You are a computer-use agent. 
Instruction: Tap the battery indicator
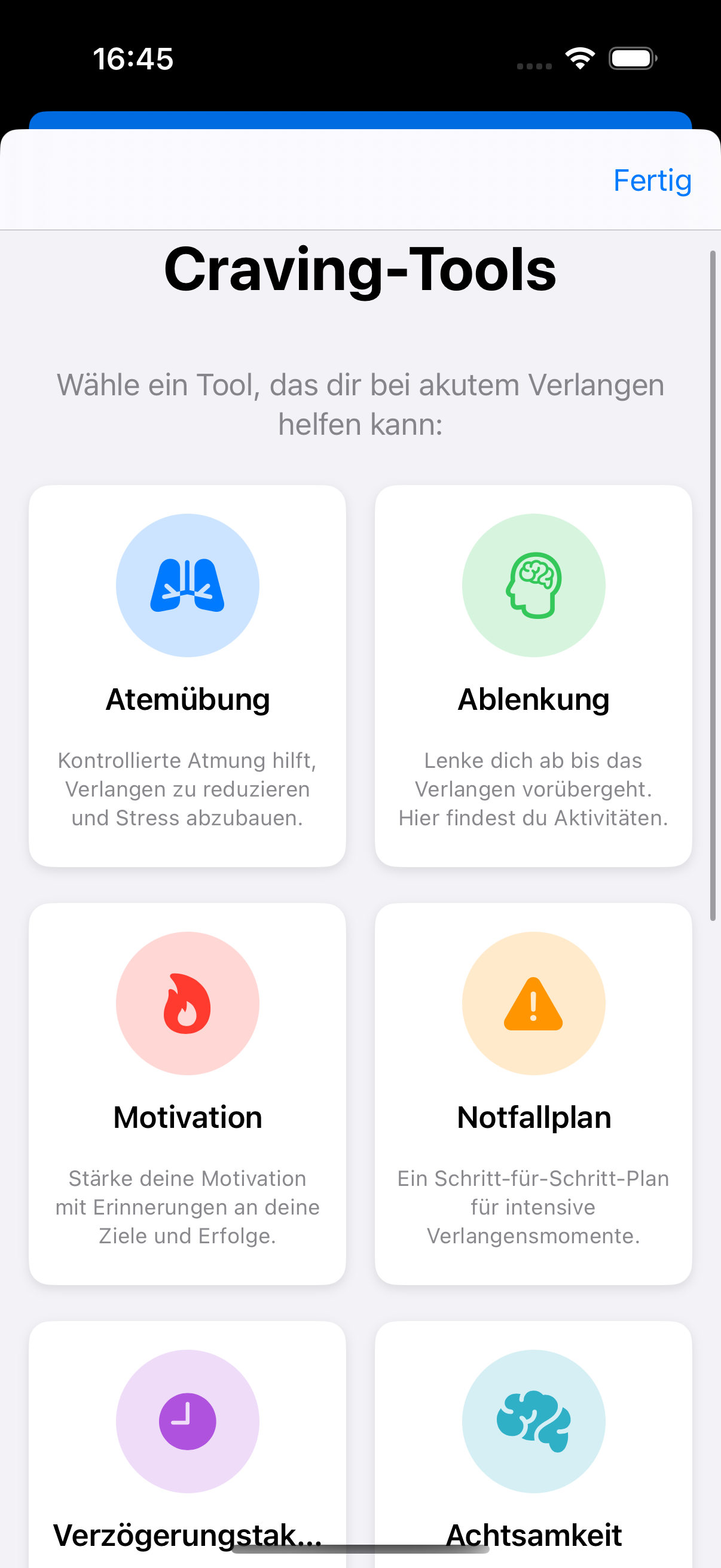pos(631,57)
